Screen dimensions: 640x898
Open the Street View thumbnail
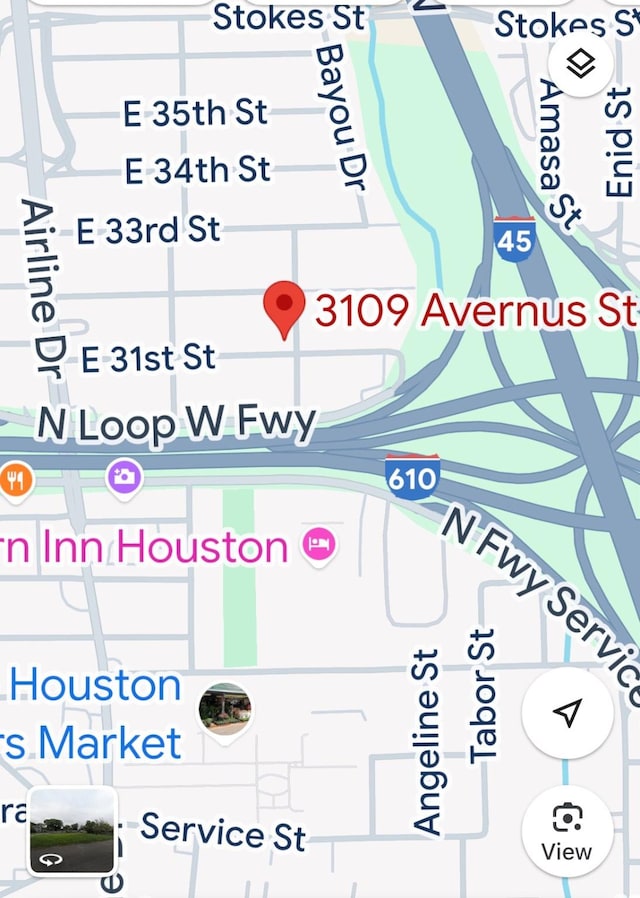[x=72, y=831]
